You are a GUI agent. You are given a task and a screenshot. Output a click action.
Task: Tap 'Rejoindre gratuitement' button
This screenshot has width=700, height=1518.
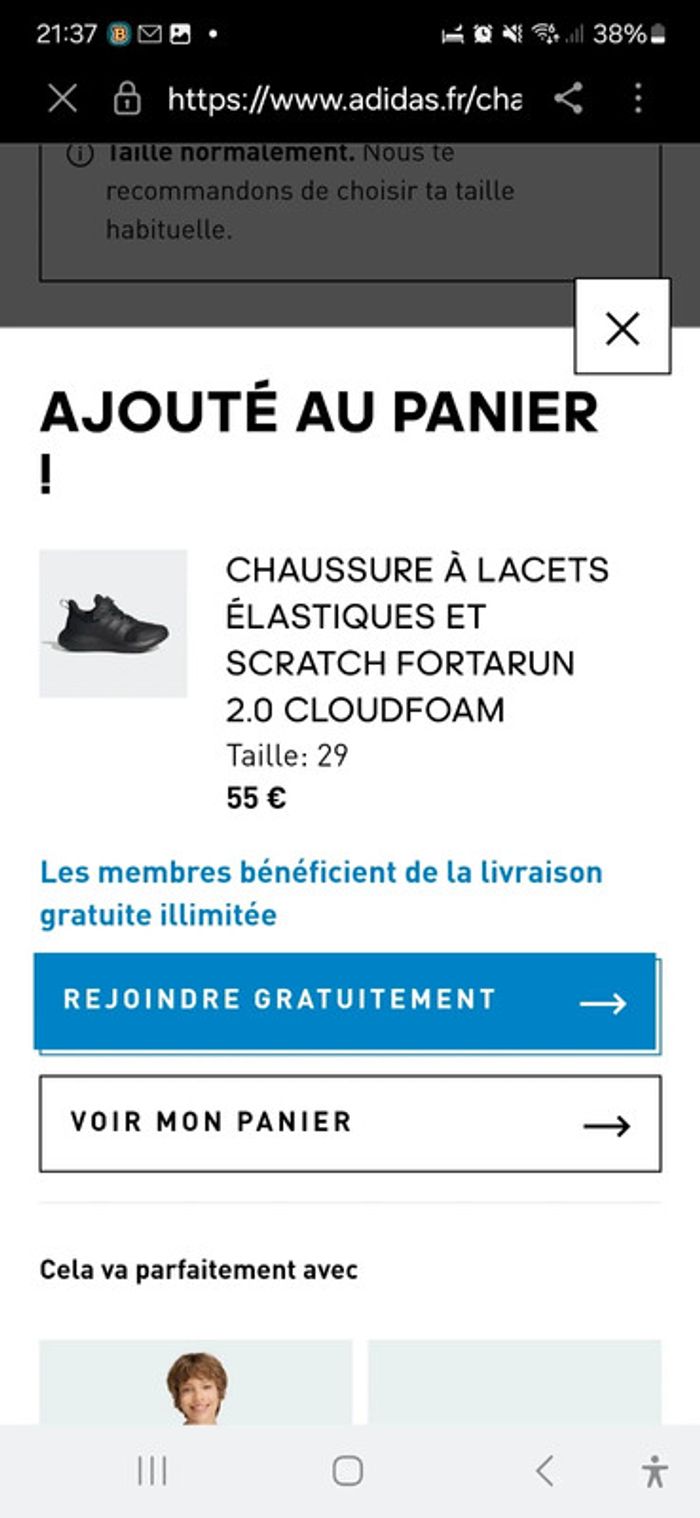click(x=346, y=1001)
